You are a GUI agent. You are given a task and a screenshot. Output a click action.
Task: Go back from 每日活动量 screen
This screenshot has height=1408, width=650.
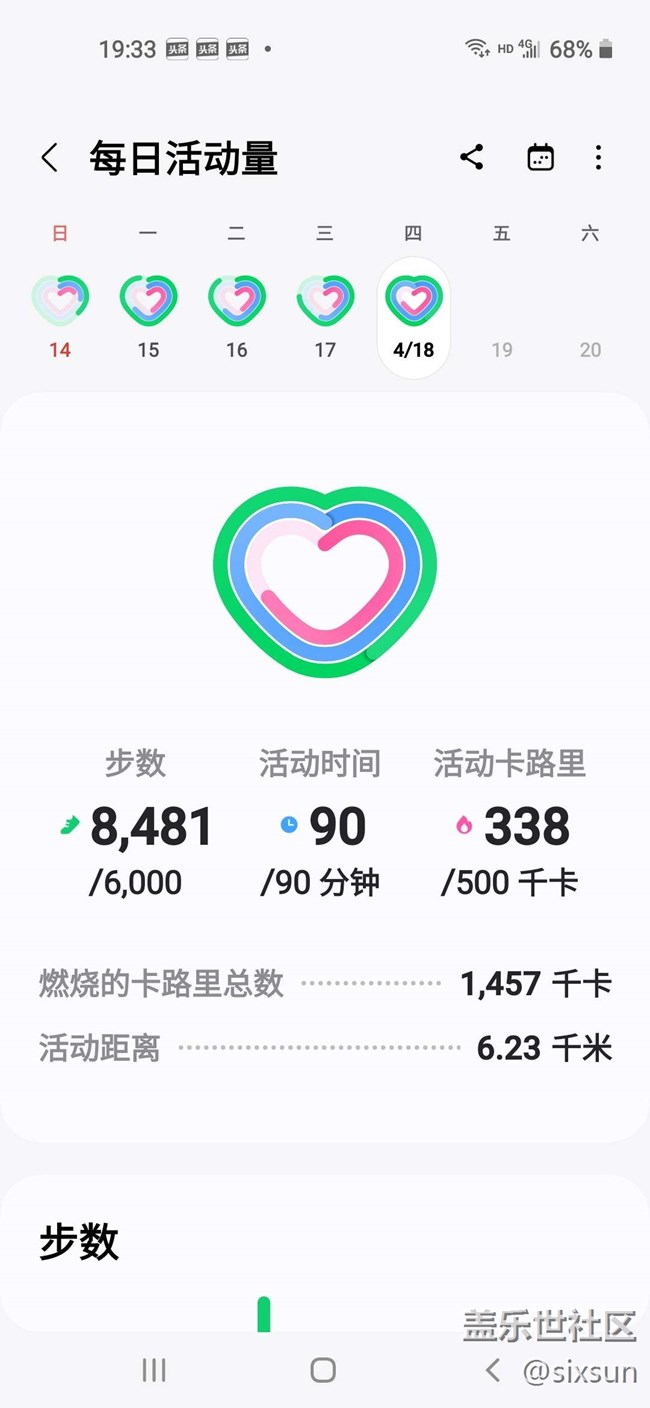(50, 158)
